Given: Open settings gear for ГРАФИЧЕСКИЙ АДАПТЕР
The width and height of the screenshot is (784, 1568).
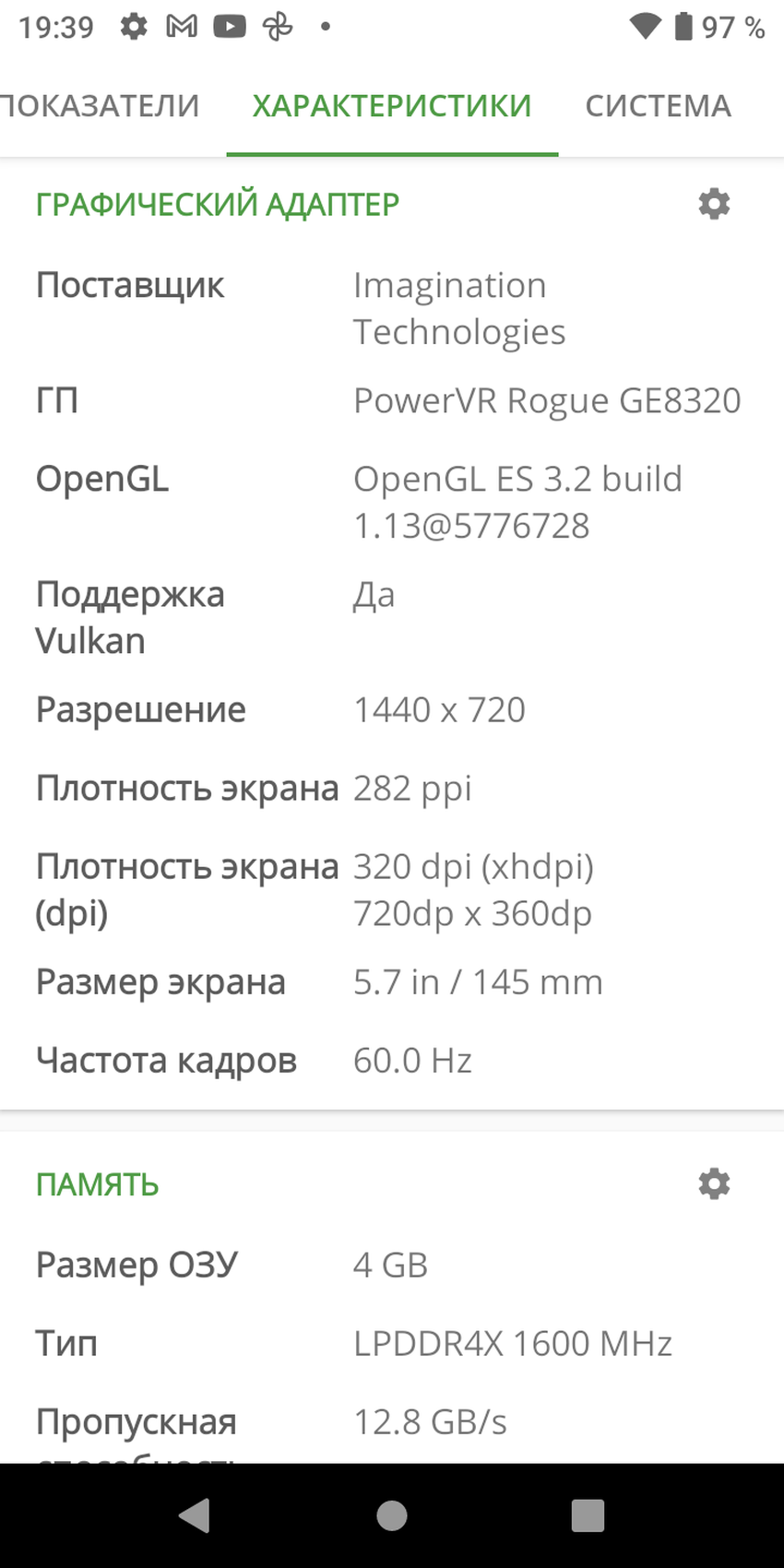Looking at the screenshot, I should point(714,204).
